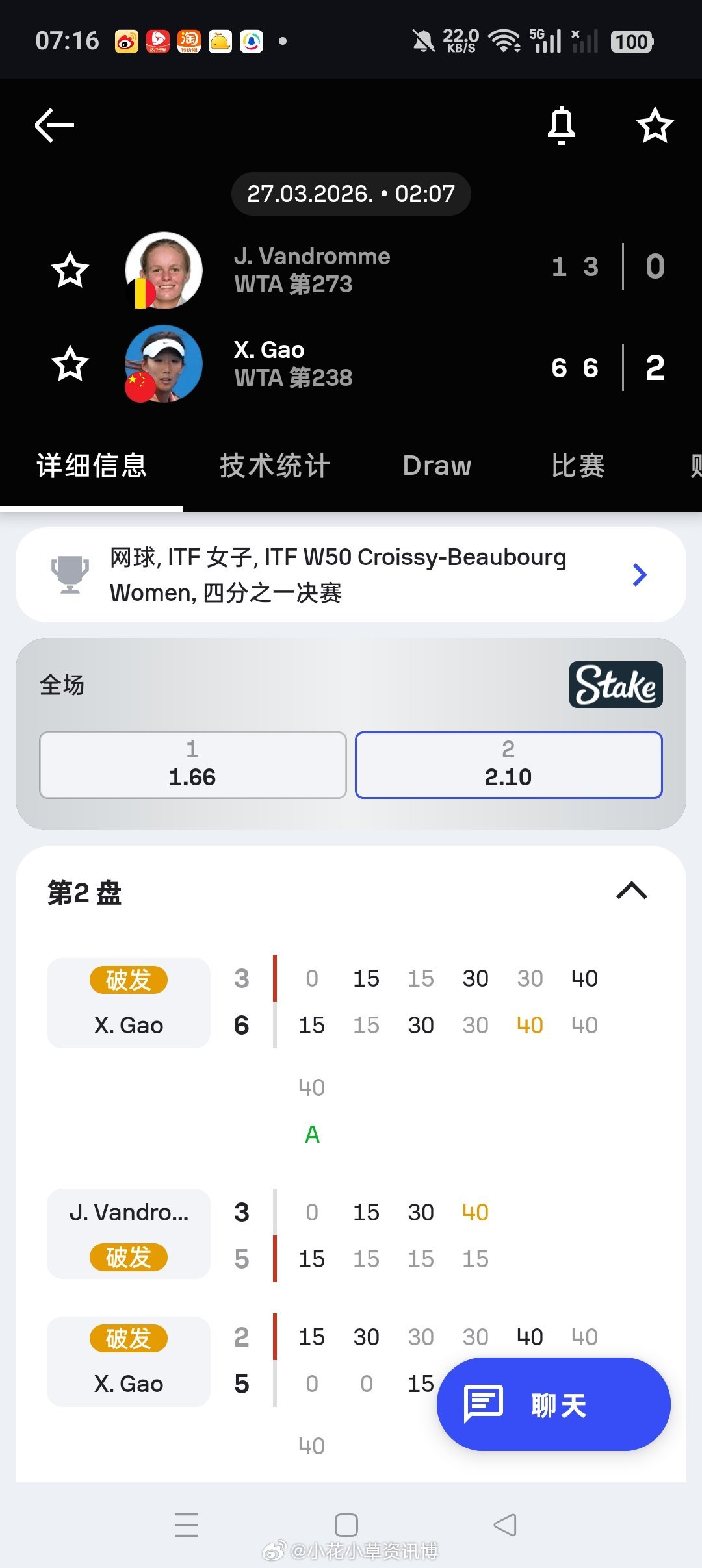Screen dimensions: 702x1568
Task: Switch to the Draw tab
Action: coord(437,466)
